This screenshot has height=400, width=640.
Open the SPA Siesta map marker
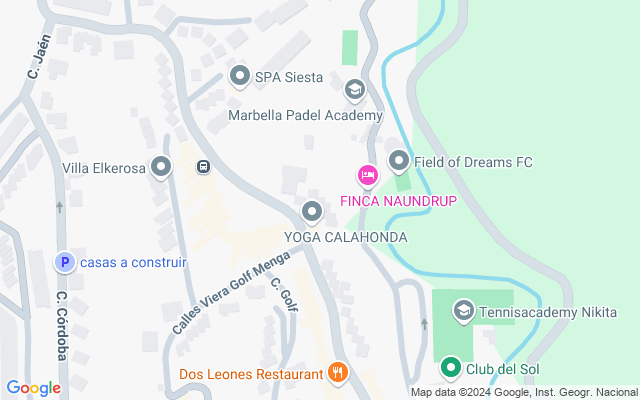tap(240, 76)
